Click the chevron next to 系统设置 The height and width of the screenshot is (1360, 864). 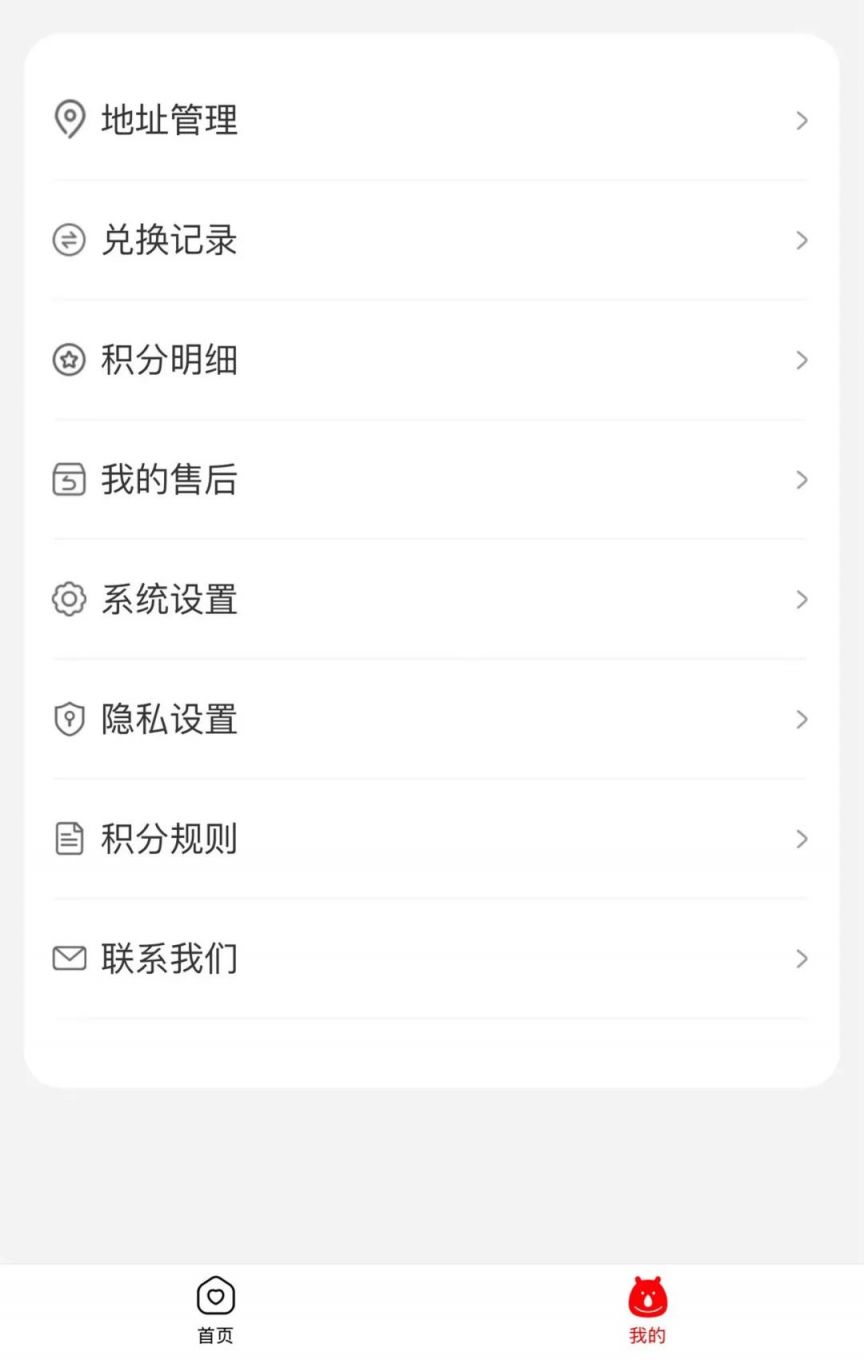[x=802, y=599]
